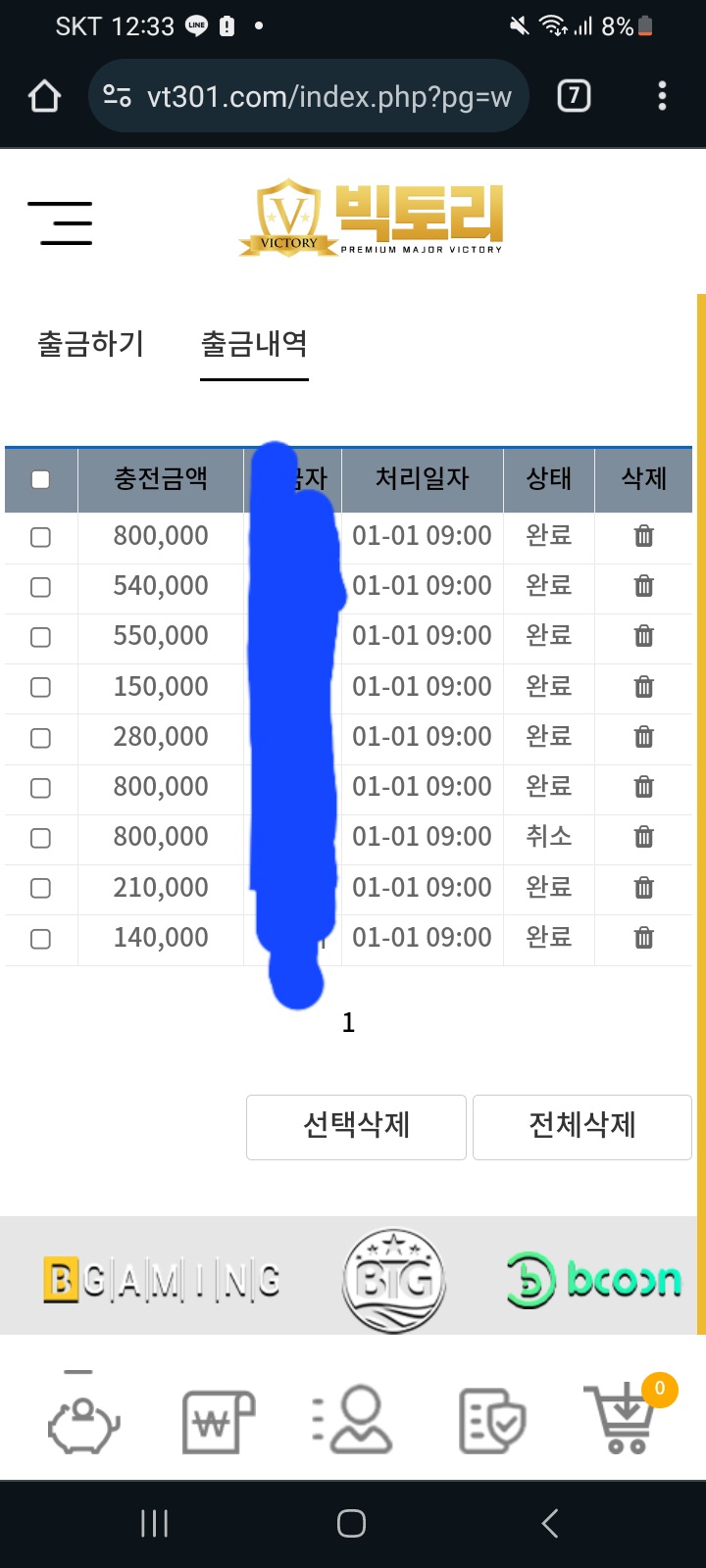Check the box for the 540,000 row
The image size is (706, 1568).
[40, 587]
